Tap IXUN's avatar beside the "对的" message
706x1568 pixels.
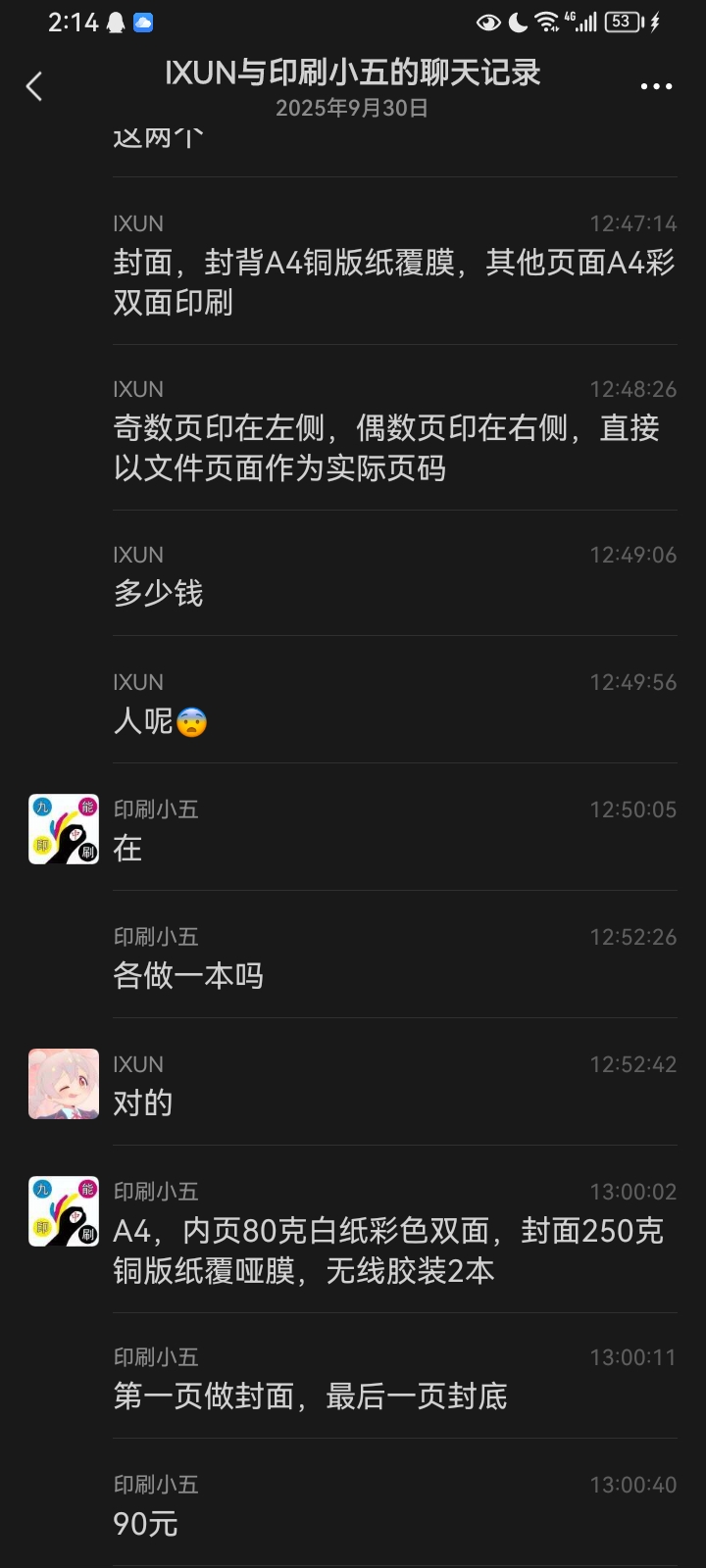pyautogui.click(x=64, y=1084)
